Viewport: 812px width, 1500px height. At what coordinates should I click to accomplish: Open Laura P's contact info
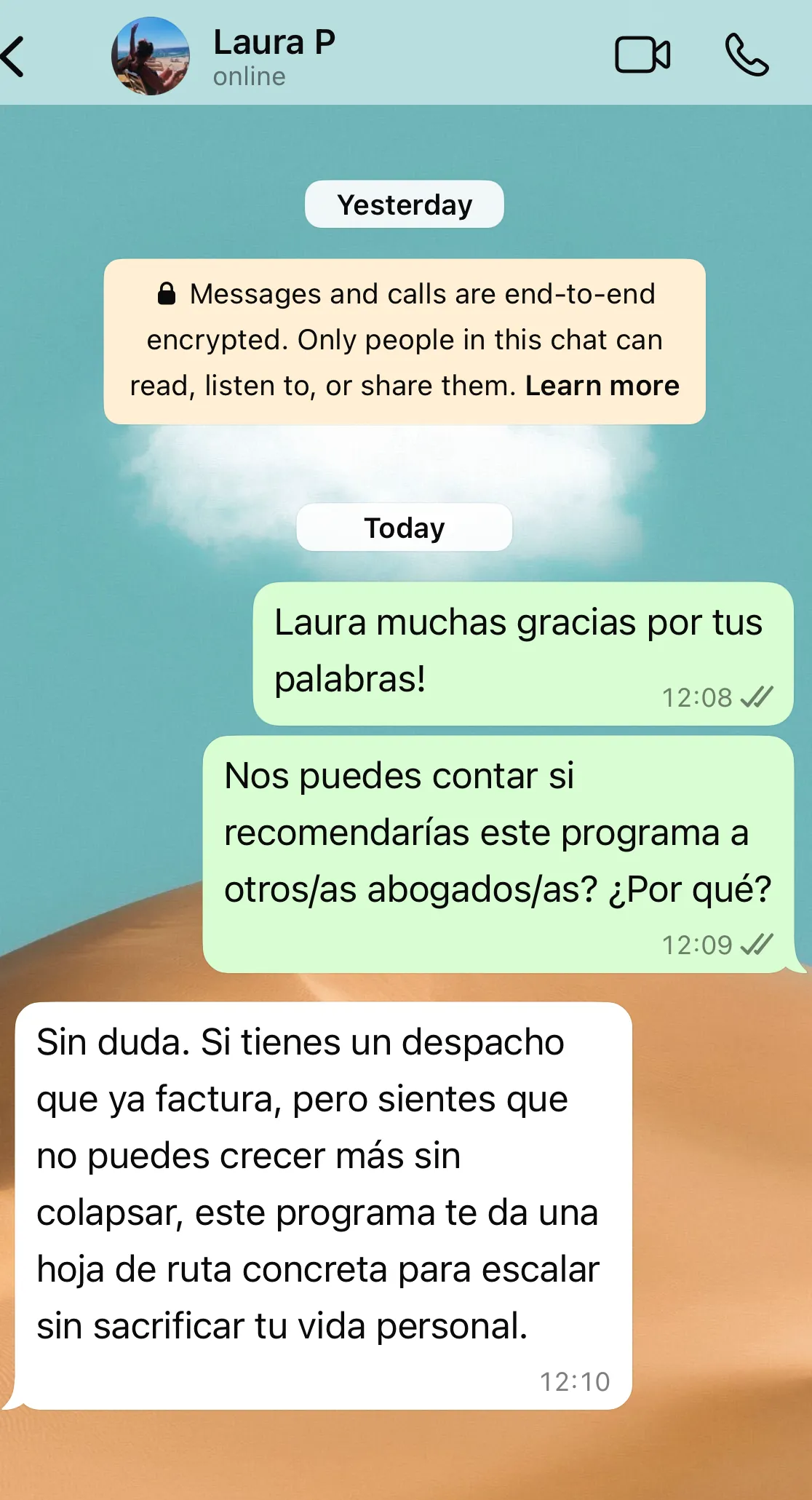coord(274,57)
